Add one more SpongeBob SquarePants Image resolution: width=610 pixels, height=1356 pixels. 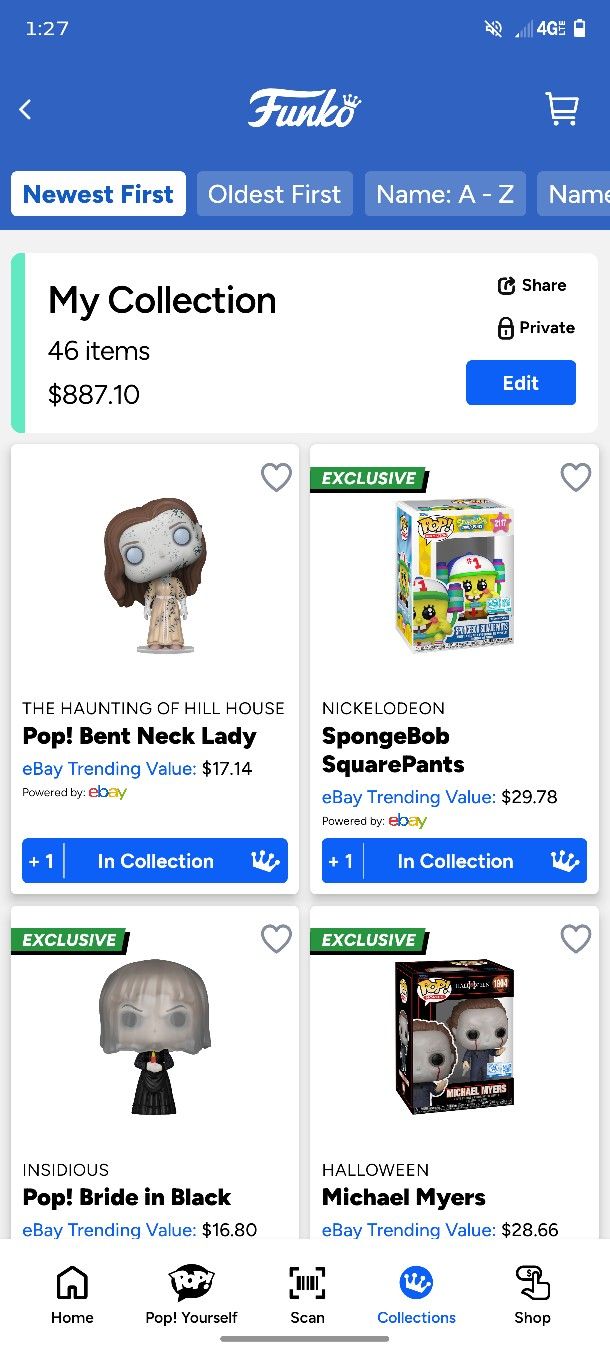342,861
